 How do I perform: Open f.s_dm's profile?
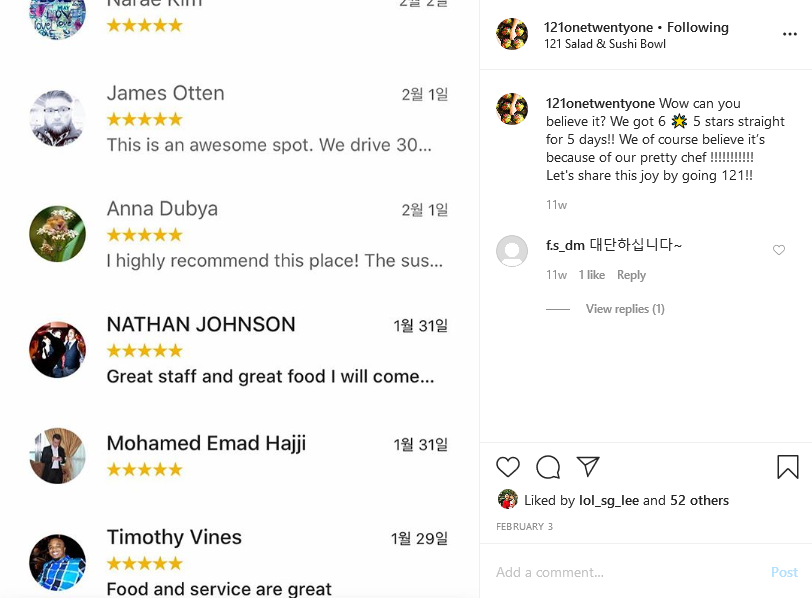coord(565,245)
